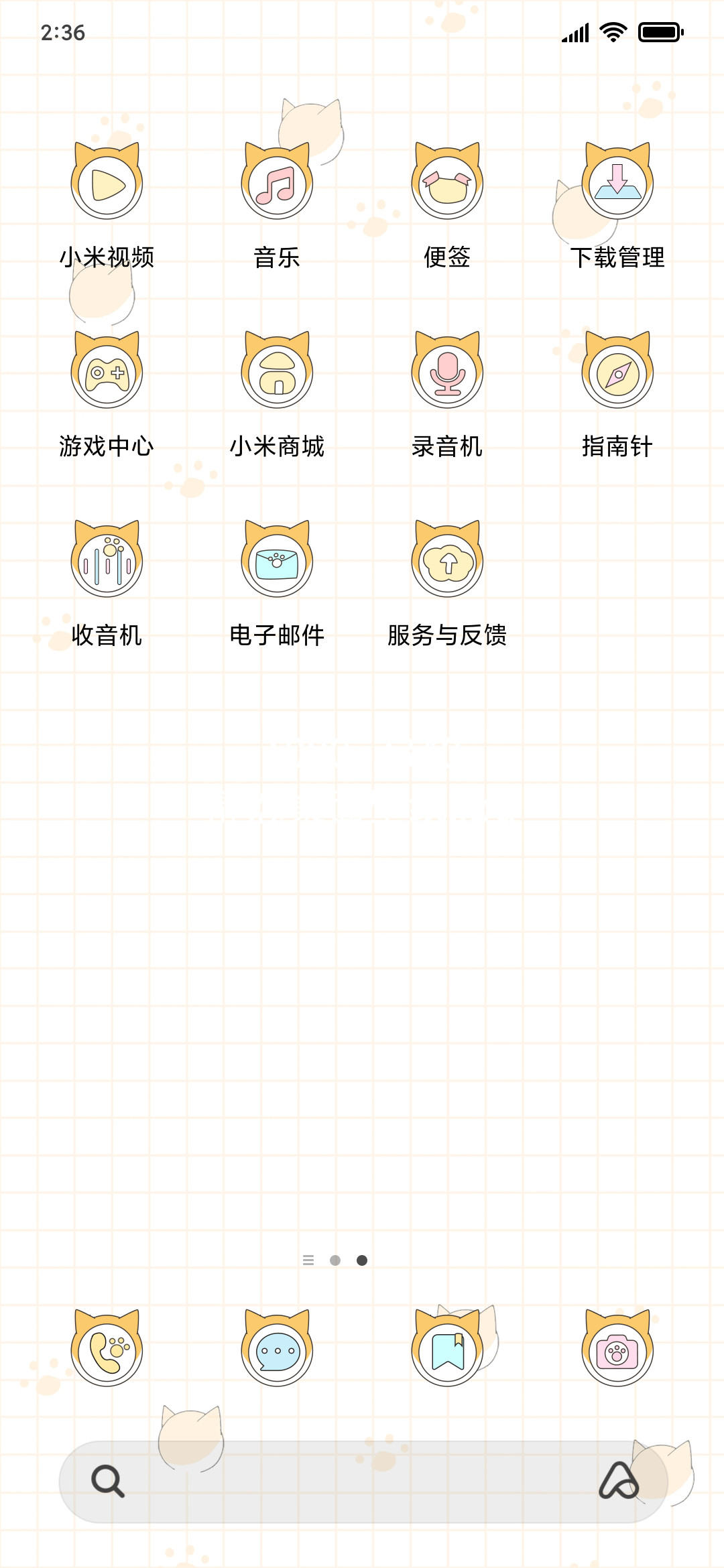This screenshot has width=724, height=1568.
Task: Tap the assistant icon in search bar
Action: [x=618, y=1481]
